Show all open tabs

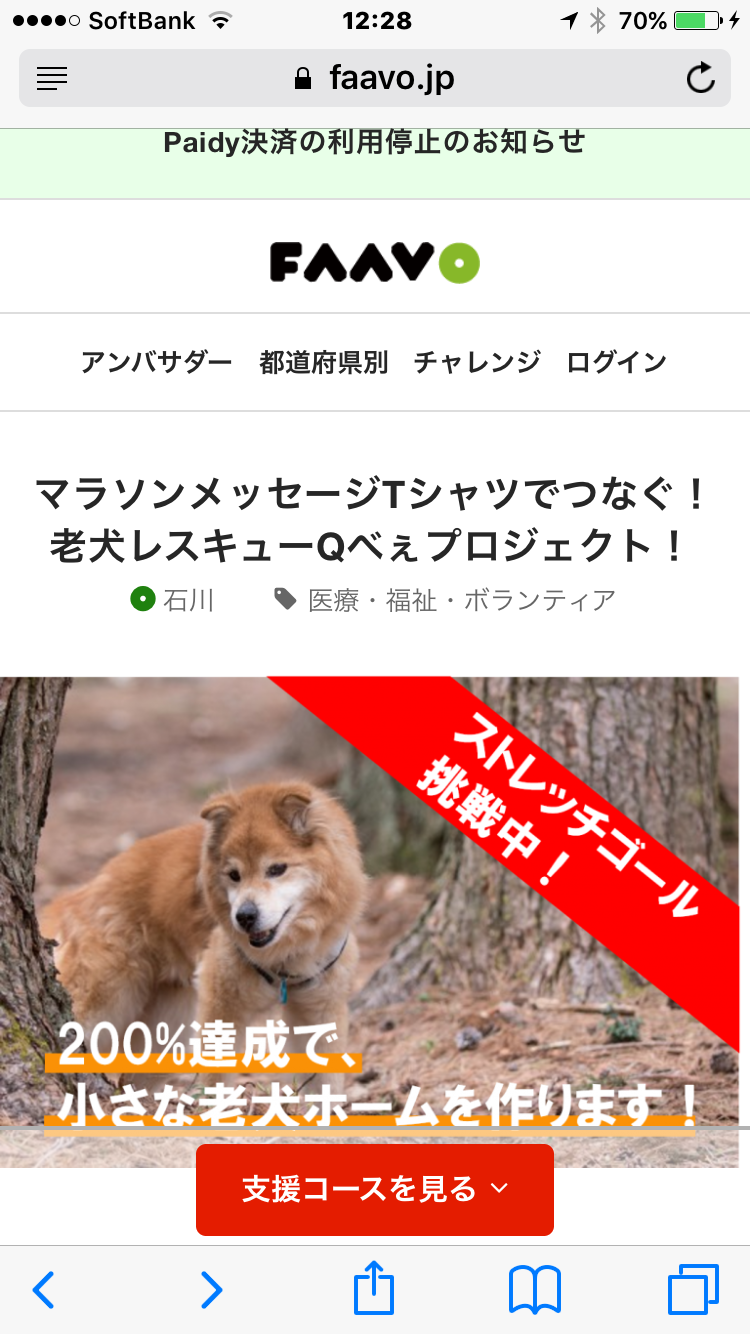point(692,1290)
